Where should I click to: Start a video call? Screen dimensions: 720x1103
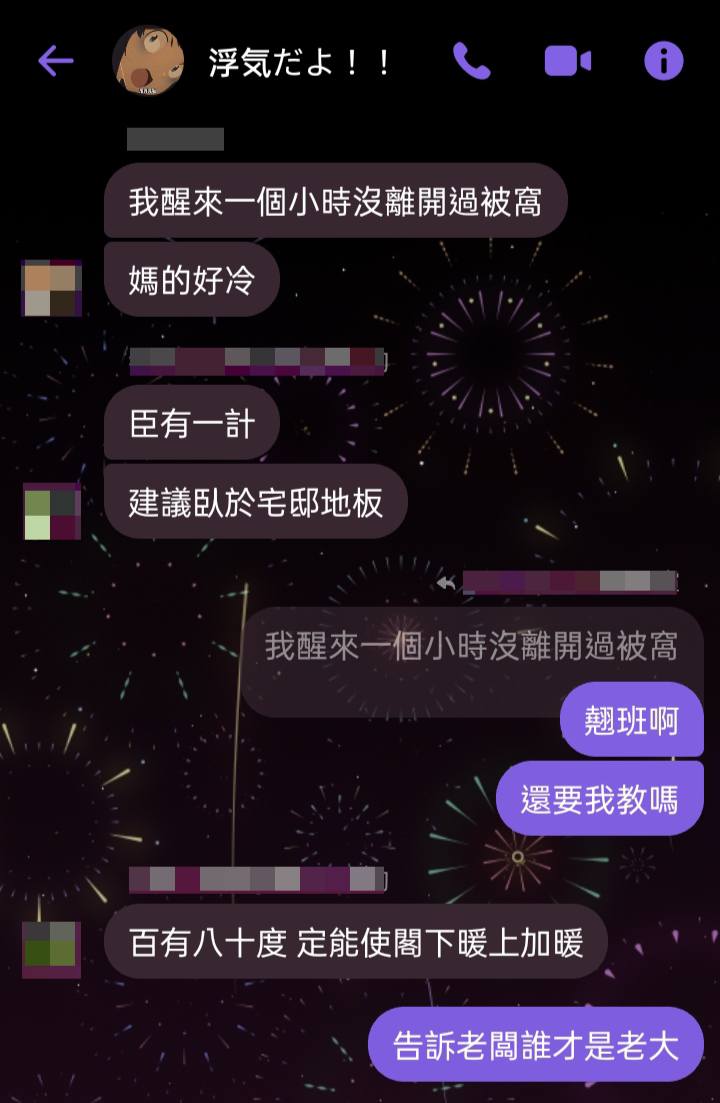[567, 62]
